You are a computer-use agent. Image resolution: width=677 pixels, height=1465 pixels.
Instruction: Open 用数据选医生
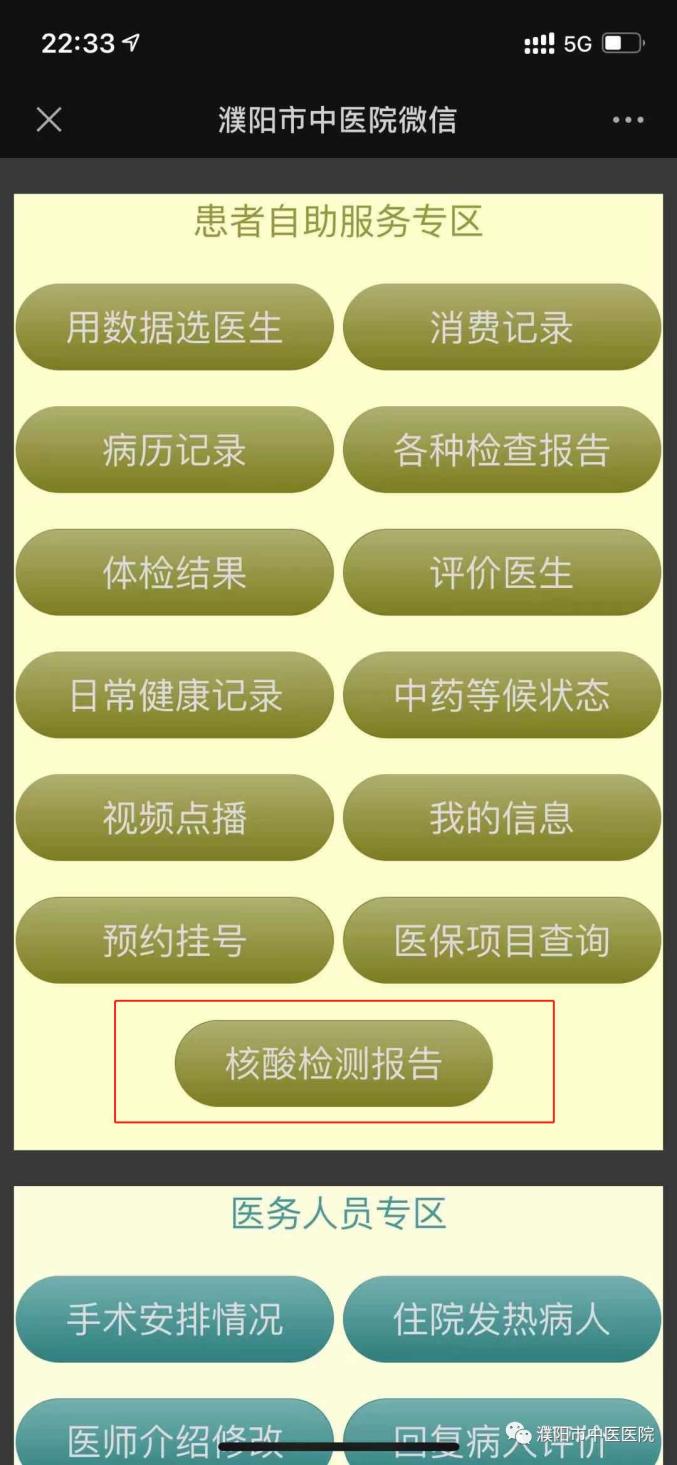[x=174, y=328]
